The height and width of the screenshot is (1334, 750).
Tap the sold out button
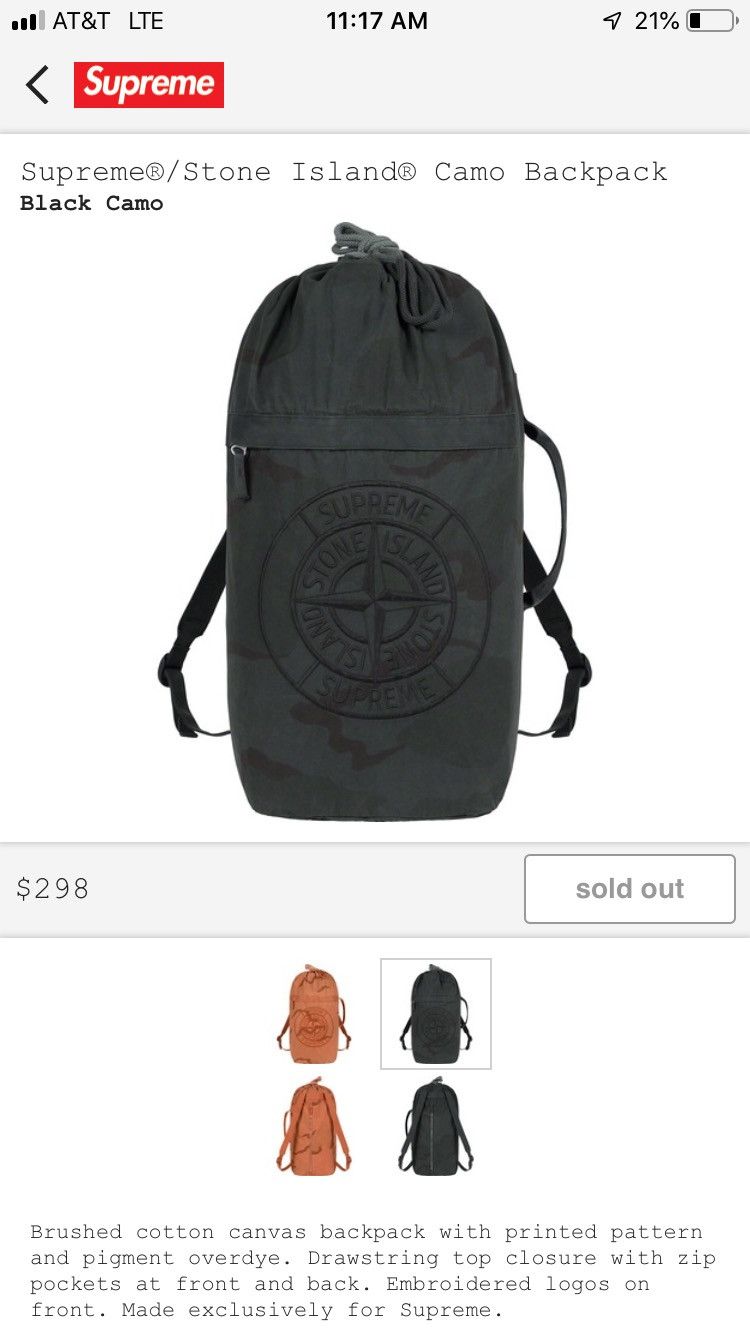pyautogui.click(x=629, y=888)
